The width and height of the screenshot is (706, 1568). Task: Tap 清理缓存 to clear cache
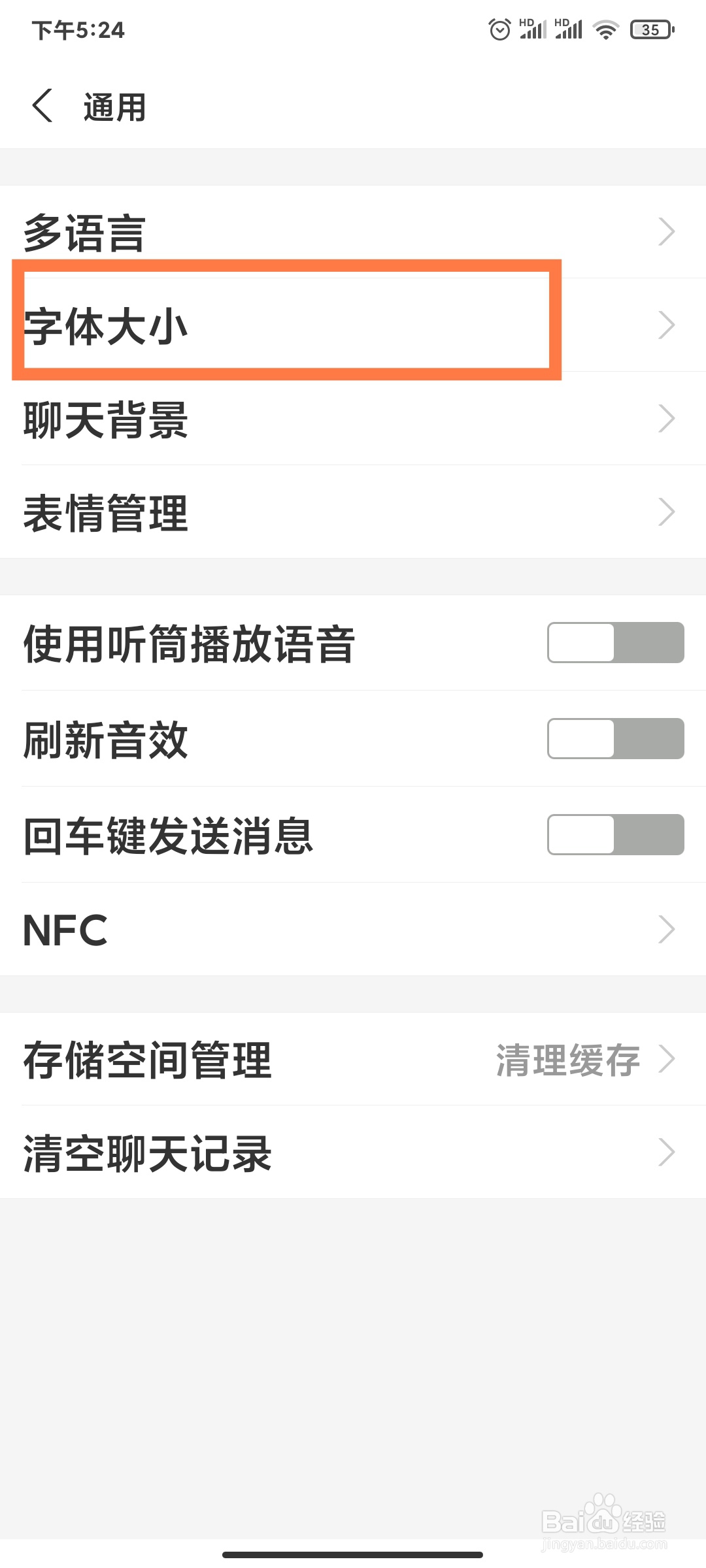[x=567, y=1058]
